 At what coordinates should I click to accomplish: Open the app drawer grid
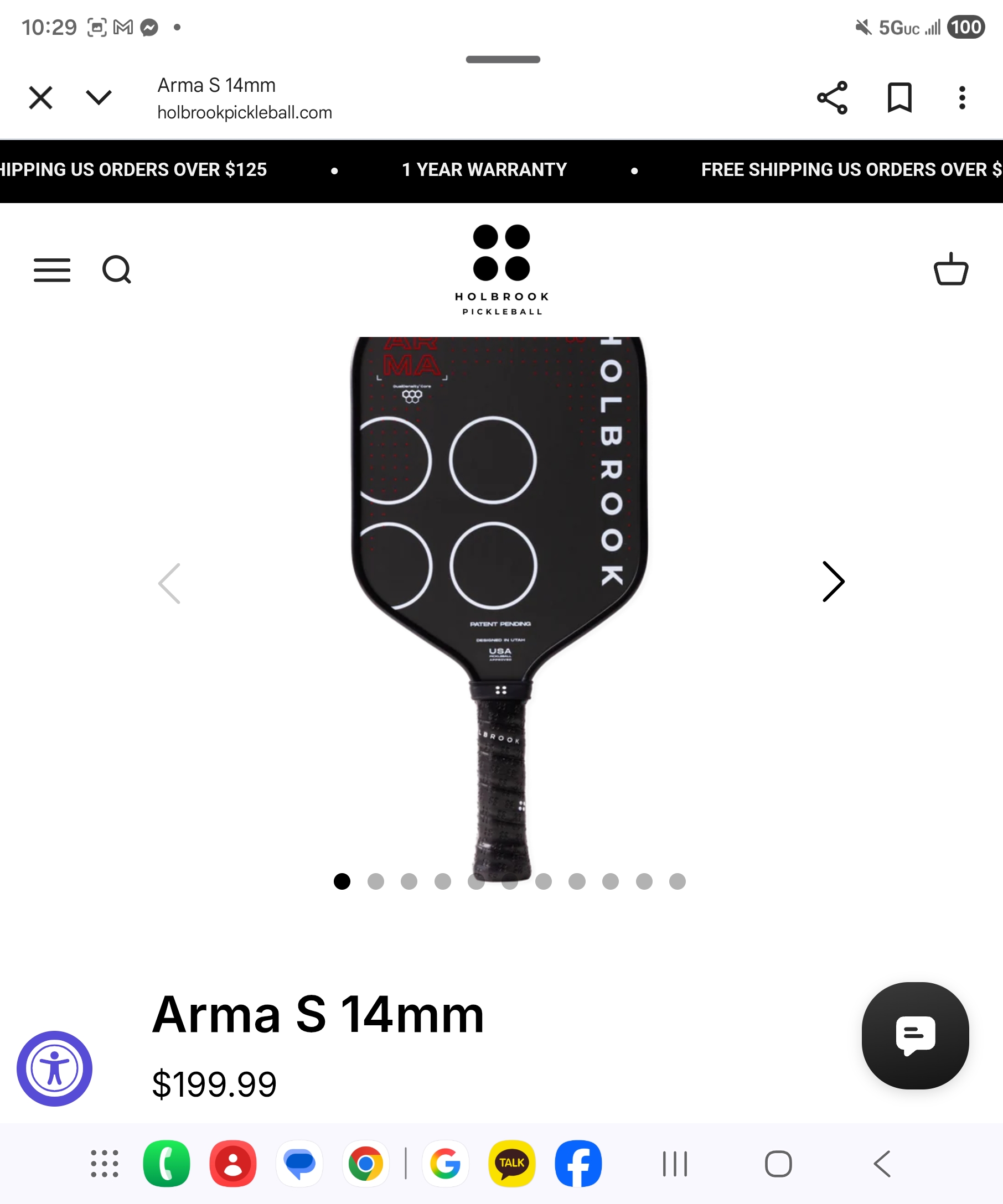pyautogui.click(x=105, y=1164)
